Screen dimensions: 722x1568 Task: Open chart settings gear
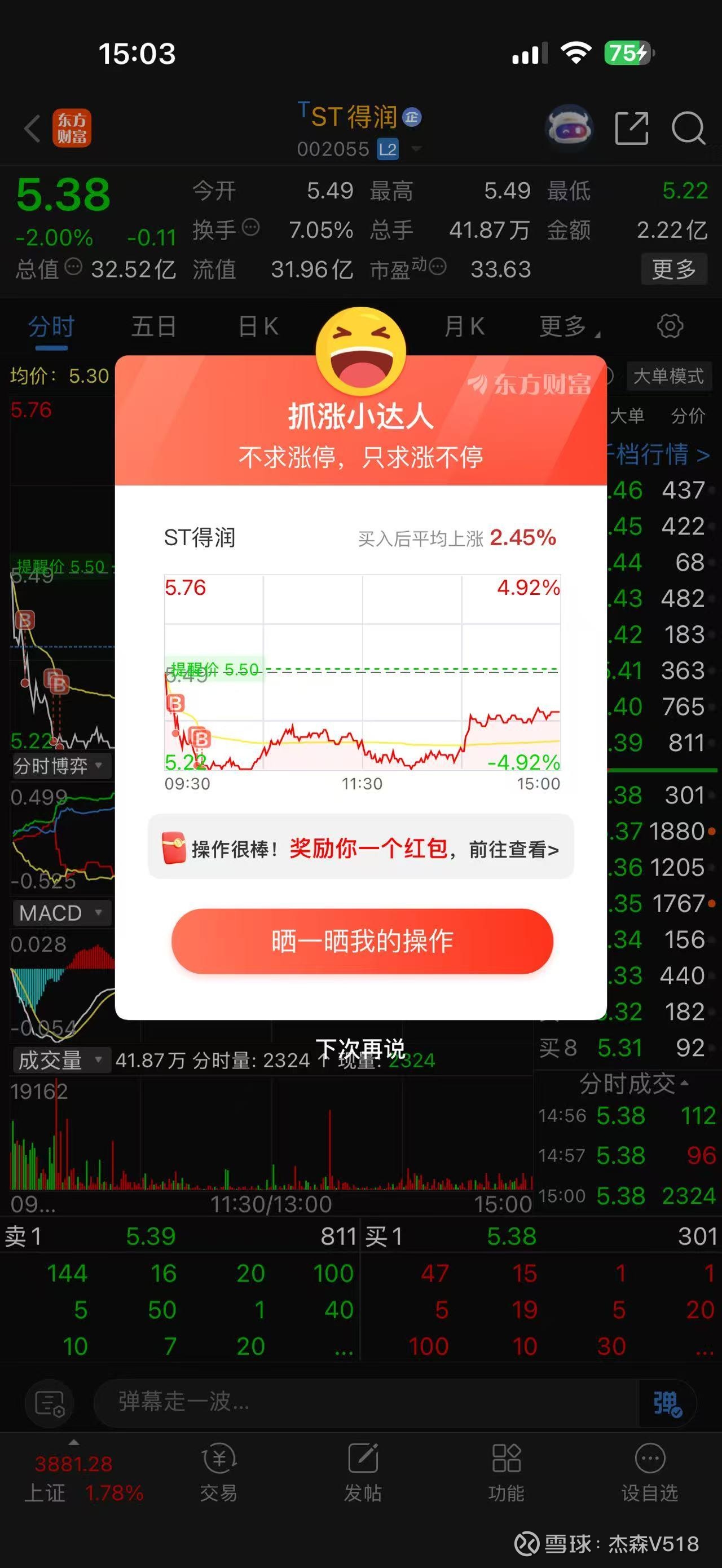pyautogui.click(x=670, y=327)
